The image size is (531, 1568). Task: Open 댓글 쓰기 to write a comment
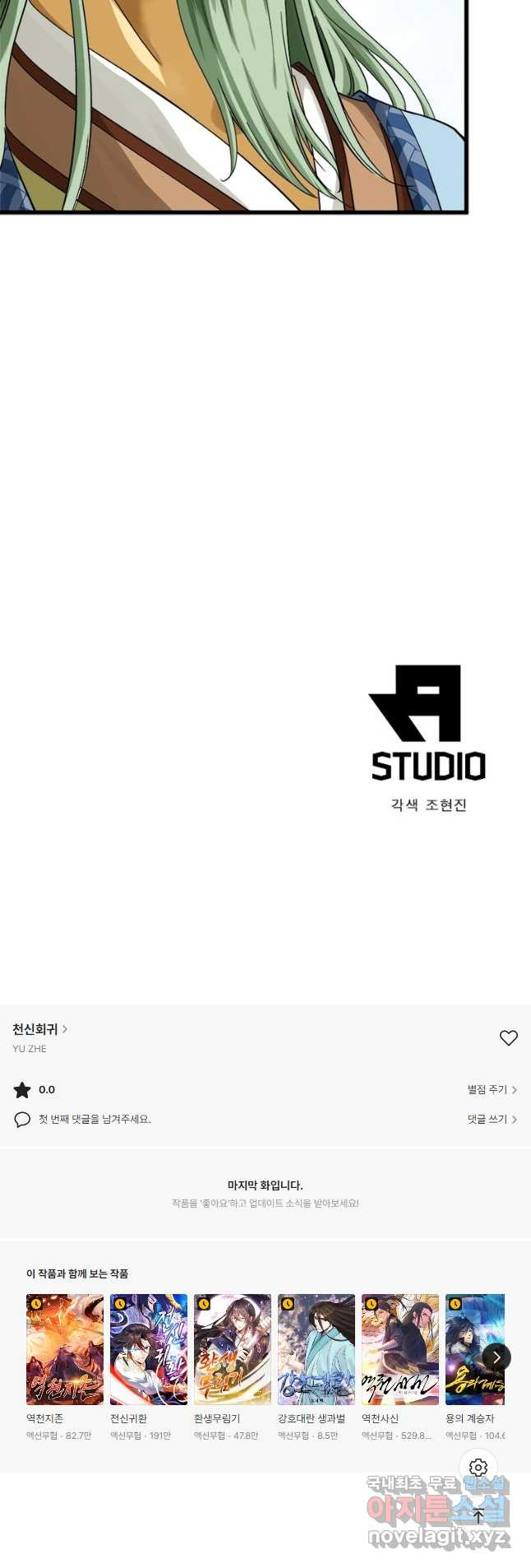[492, 1119]
